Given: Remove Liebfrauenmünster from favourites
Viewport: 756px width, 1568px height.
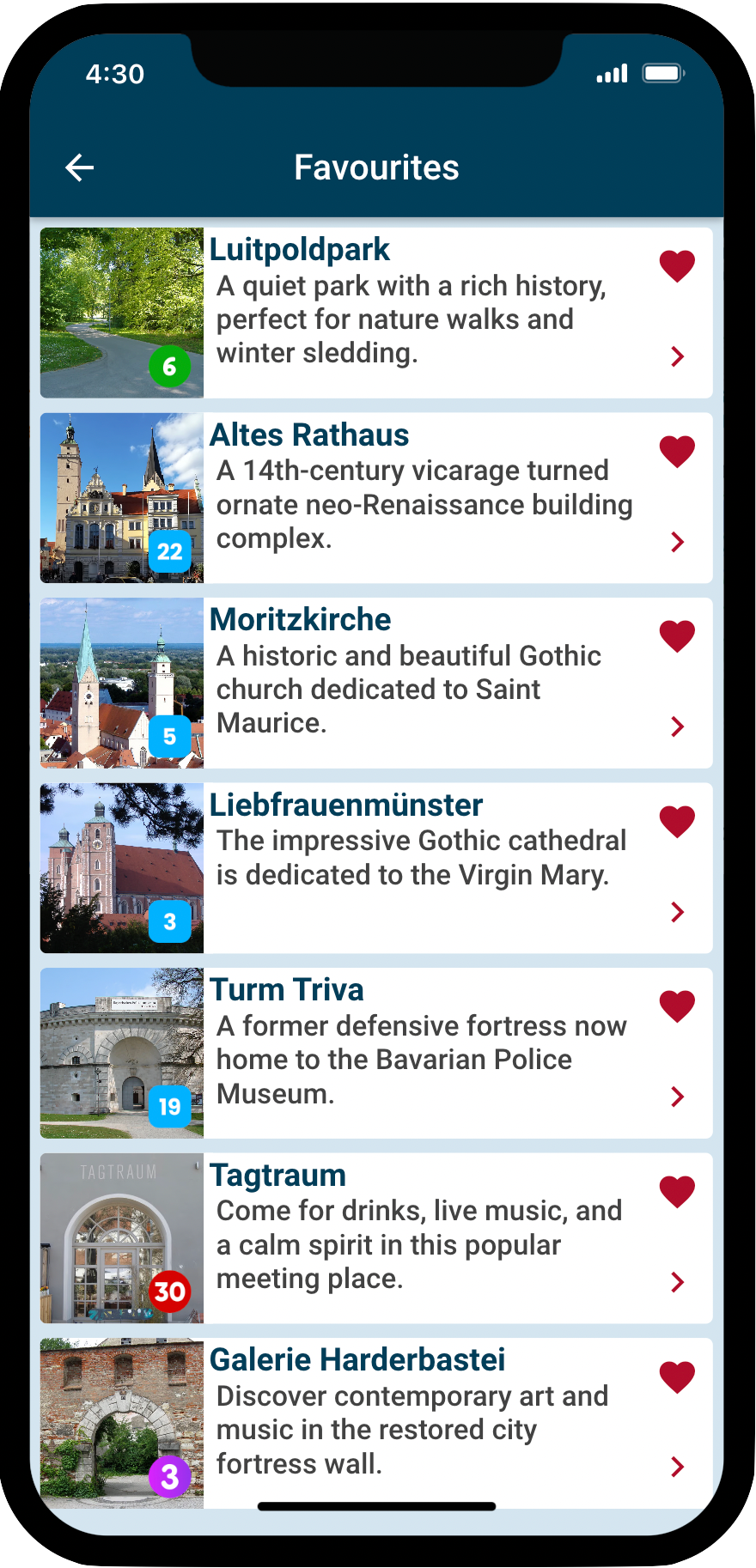Looking at the screenshot, I should pyautogui.click(x=677, y=822).
